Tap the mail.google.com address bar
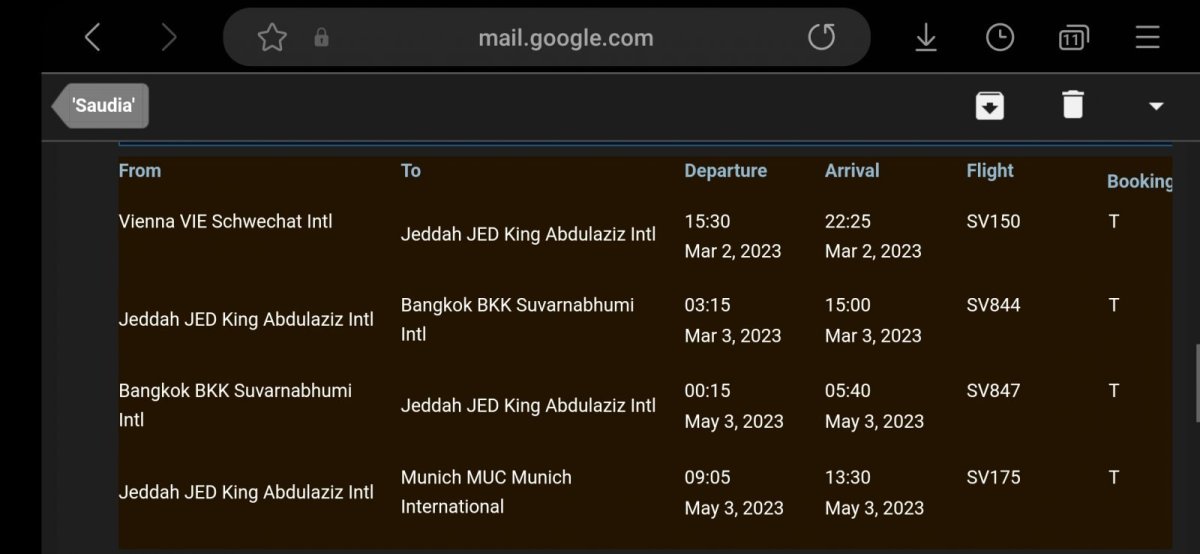The image size is (1200, 554). [565, 38]
